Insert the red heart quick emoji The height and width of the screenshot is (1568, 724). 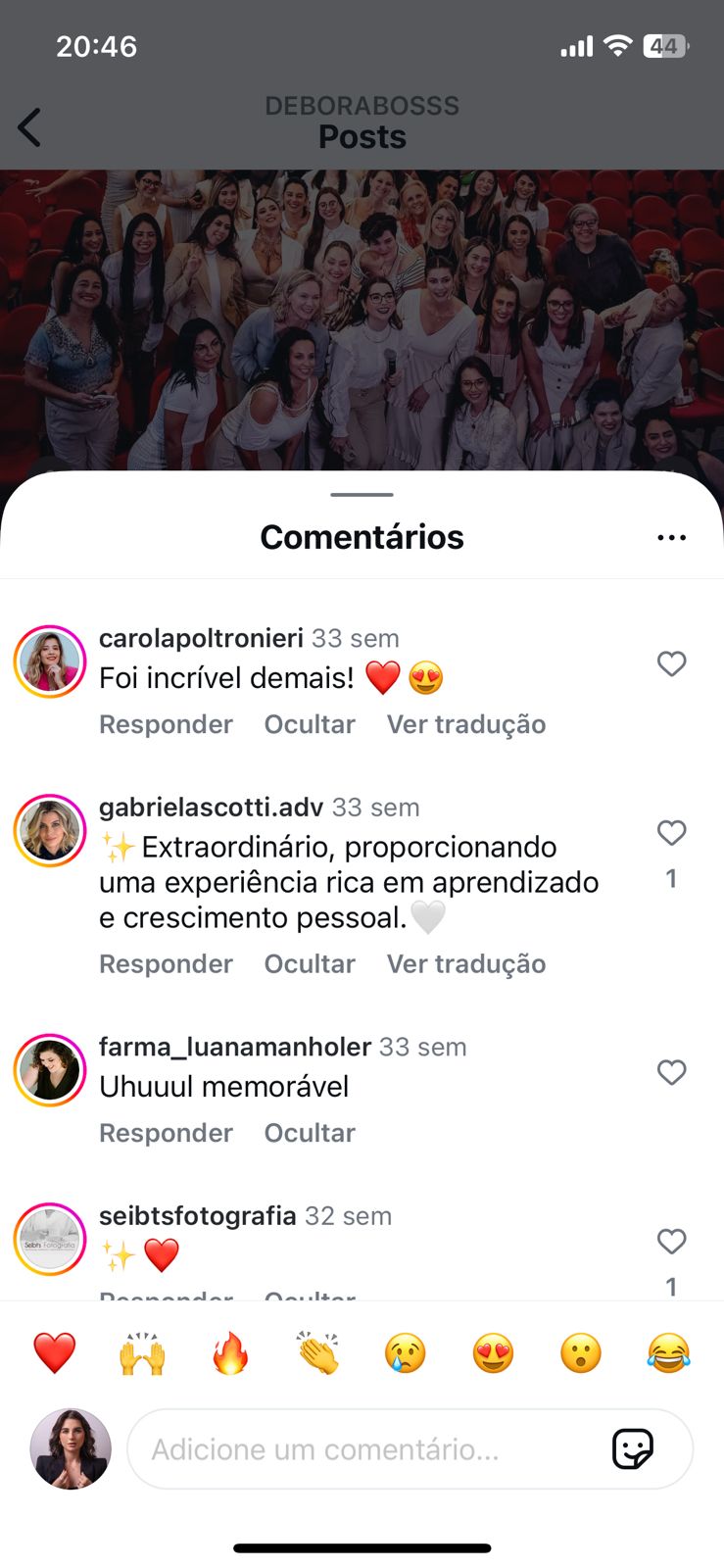tap(55, 1353)
